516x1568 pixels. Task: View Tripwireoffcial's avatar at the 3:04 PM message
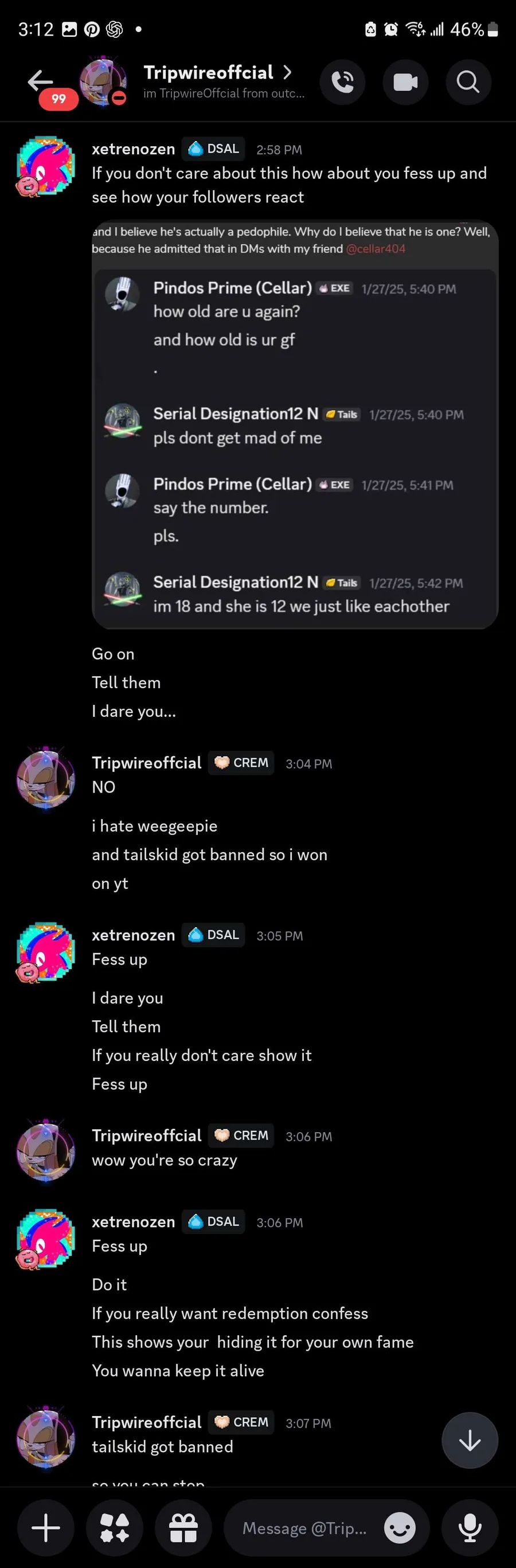click(x=45, y=779)
